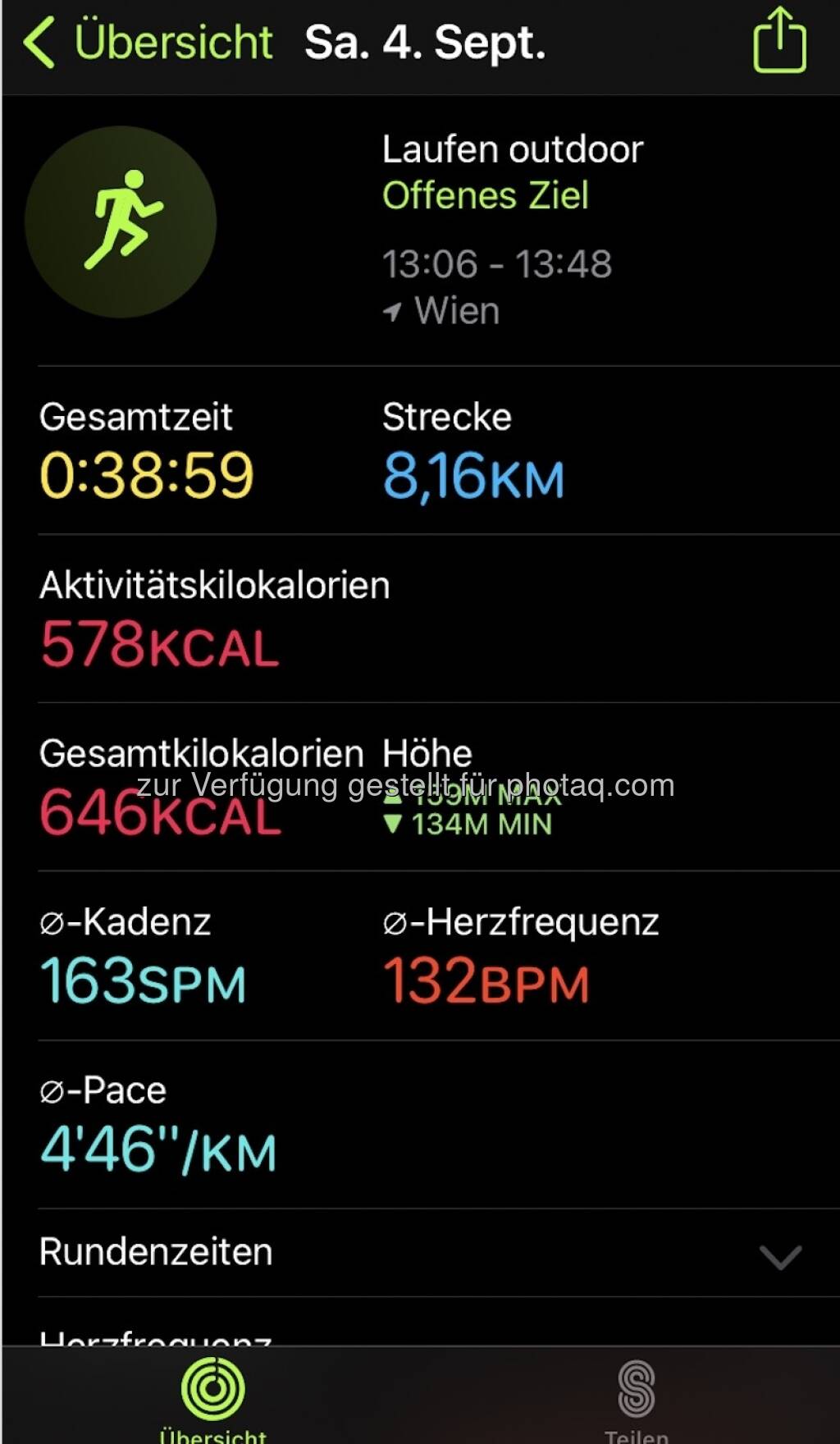
Task: Switch to the Teilen tab
Action: [636, 1399]
